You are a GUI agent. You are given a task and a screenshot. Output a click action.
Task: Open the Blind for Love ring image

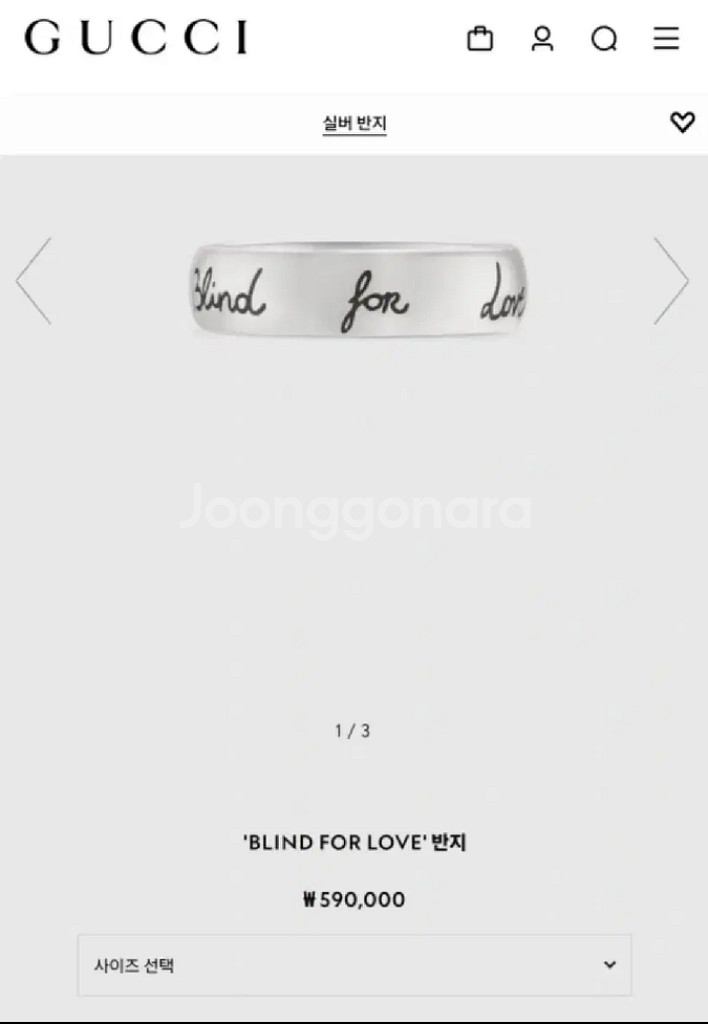pos(358,289)
